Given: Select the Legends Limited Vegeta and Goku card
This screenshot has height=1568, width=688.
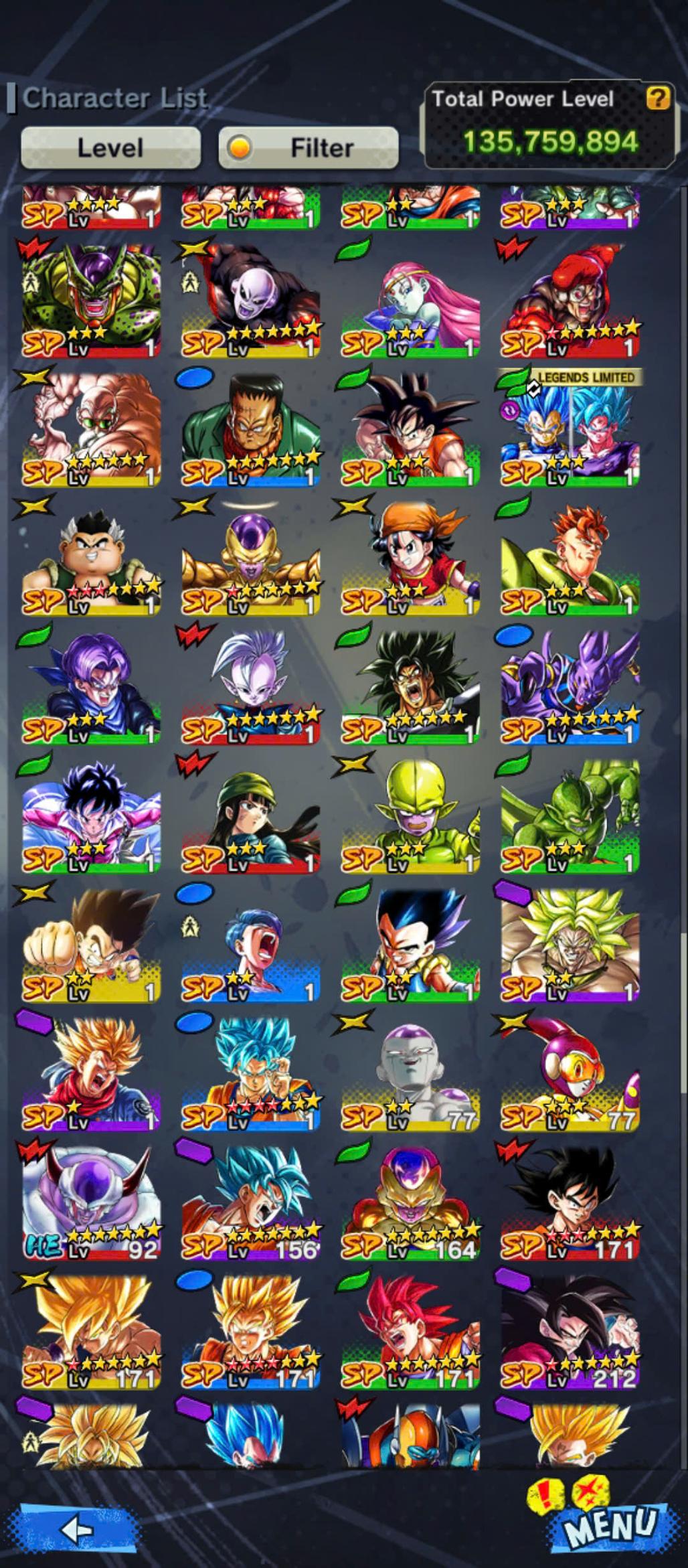Looking at the screenshot, I should [x=570, y=428].
